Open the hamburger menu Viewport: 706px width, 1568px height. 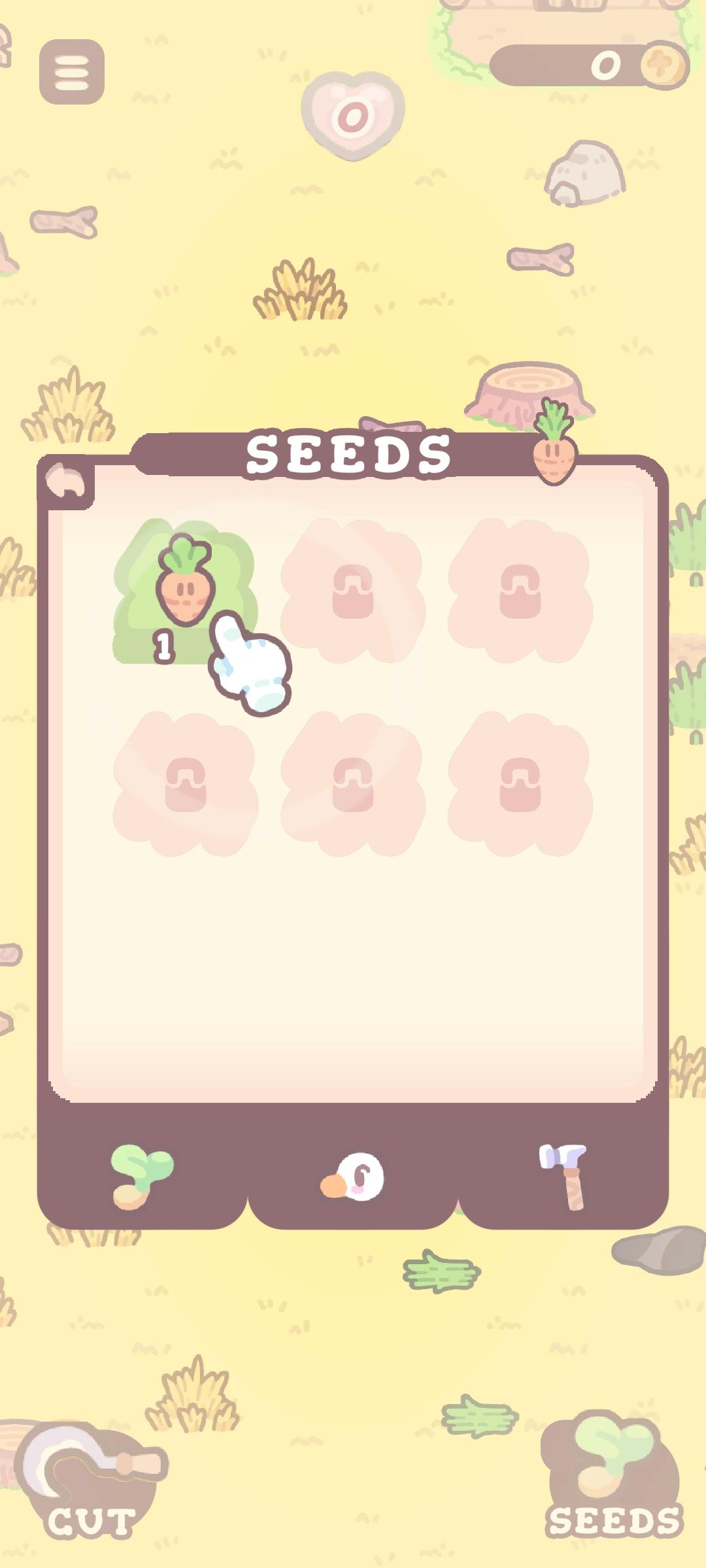[72, 72]
